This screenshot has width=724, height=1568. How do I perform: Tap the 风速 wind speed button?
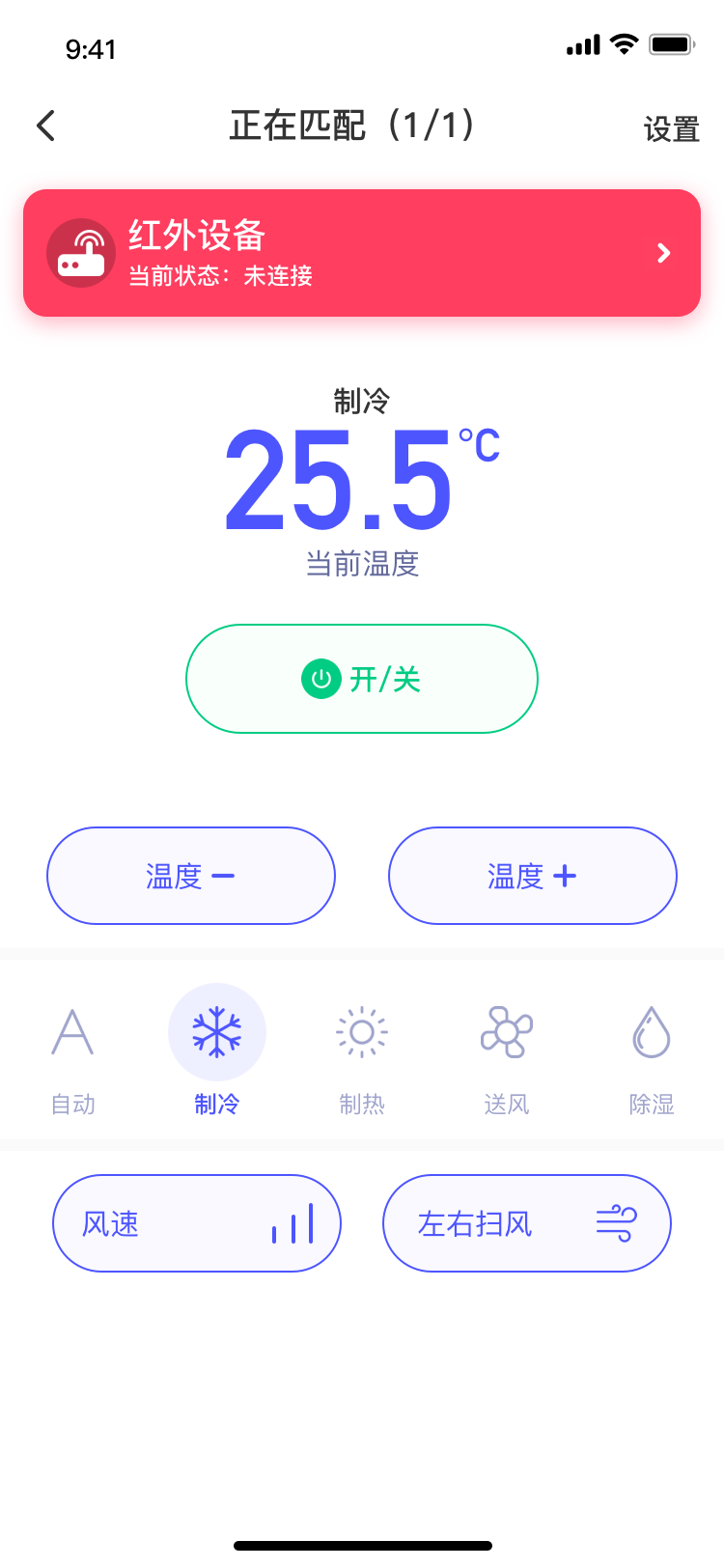[x=197, y=1223]
